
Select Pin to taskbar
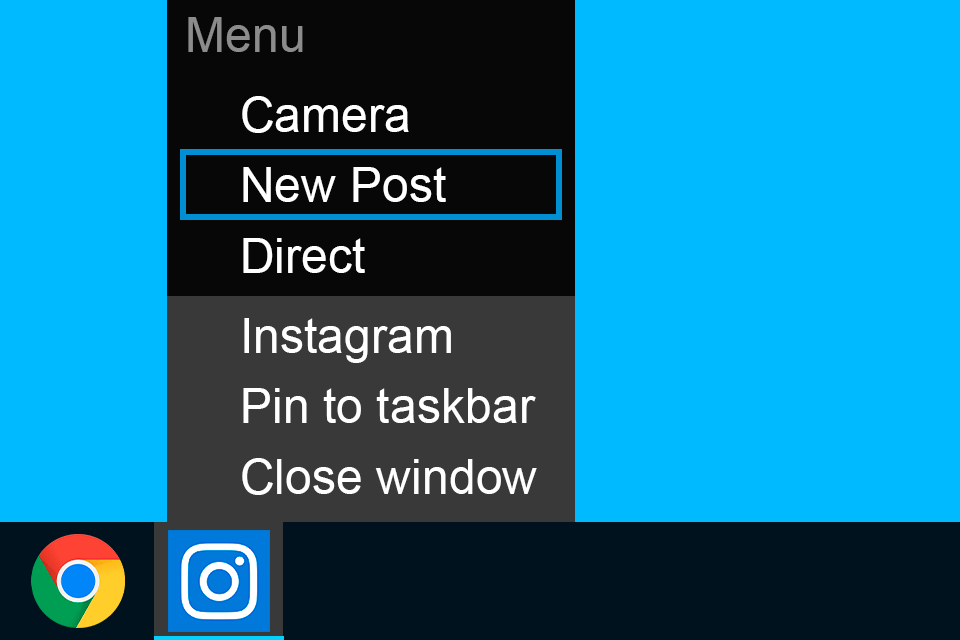(x=388, y=407)
